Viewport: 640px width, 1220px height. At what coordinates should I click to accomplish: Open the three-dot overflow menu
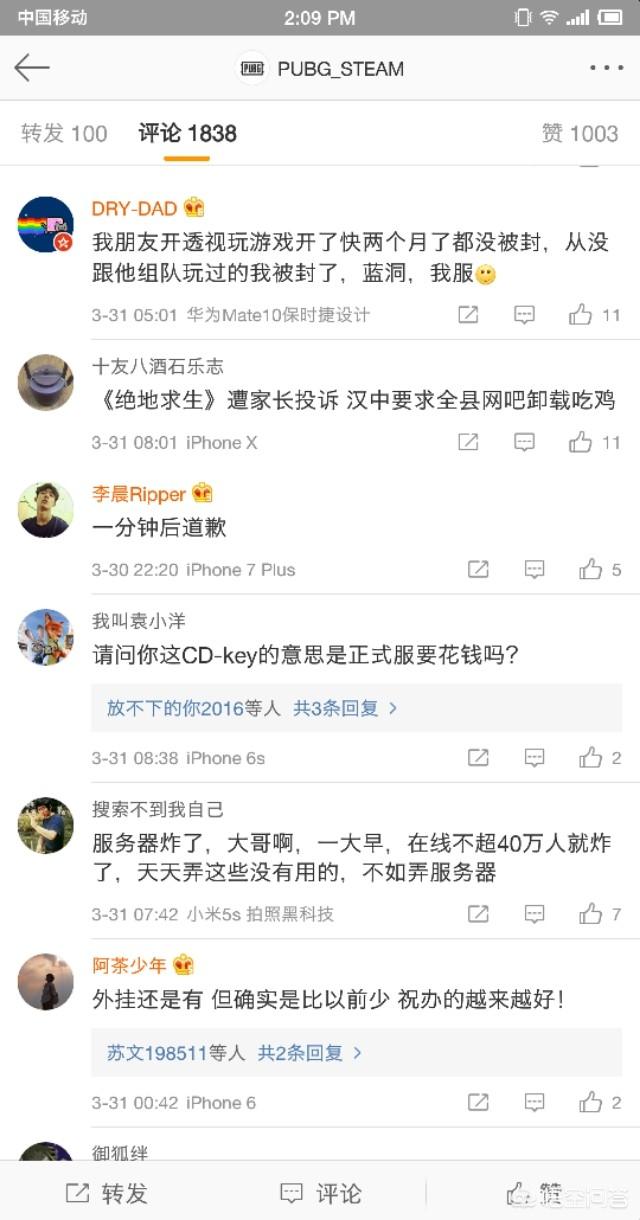click(606, 68)
